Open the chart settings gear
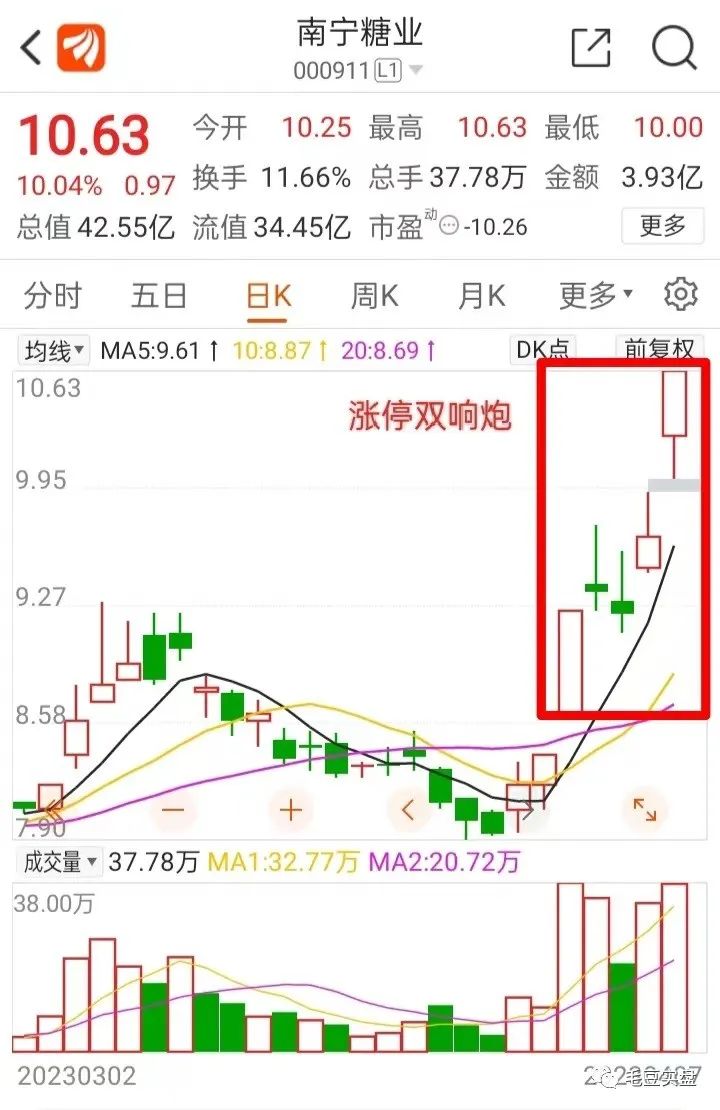720x1110 pixels. click(680, 294)
